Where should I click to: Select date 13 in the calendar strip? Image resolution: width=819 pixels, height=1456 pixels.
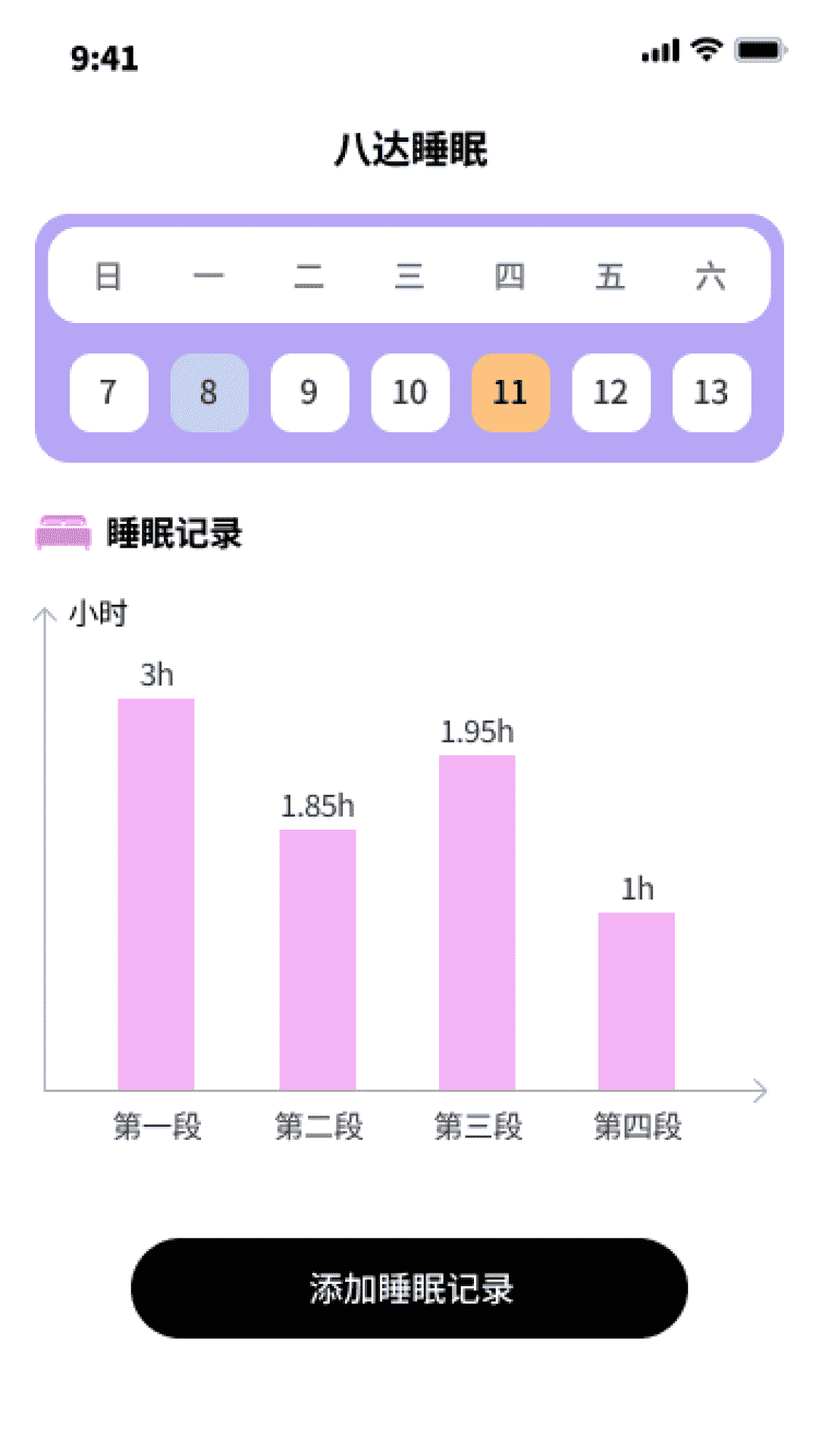tap(709, 393)
